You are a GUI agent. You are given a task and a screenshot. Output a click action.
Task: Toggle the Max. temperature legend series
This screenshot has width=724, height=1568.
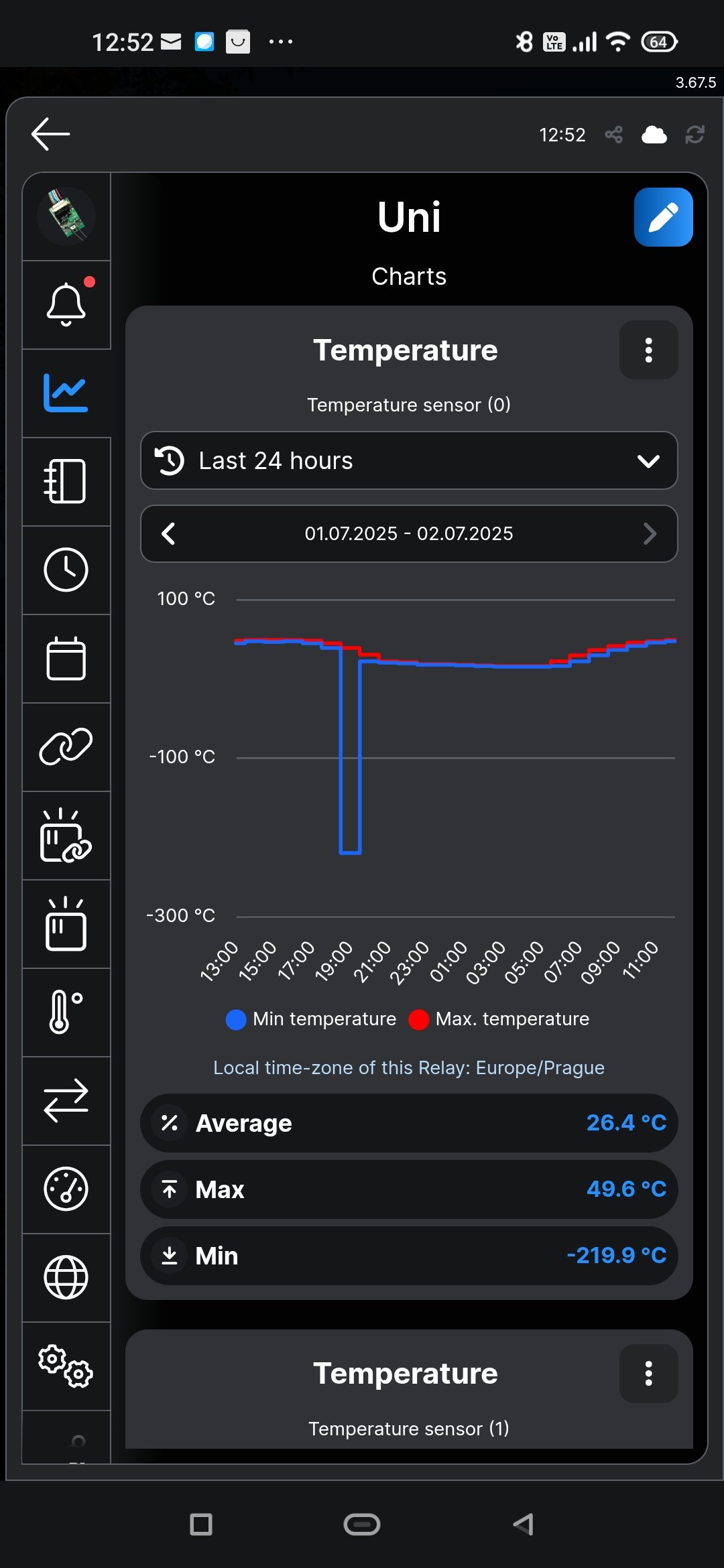click(499, 1019)
